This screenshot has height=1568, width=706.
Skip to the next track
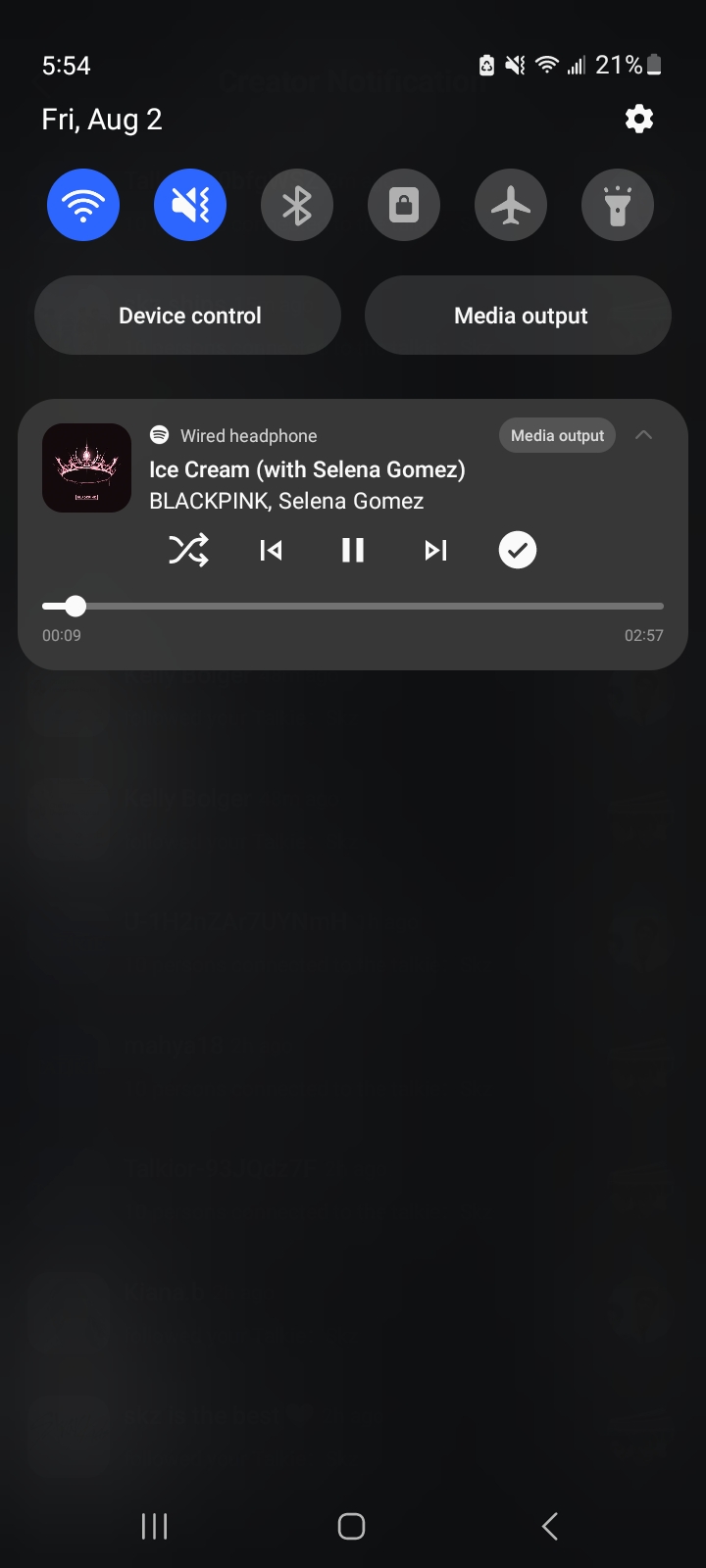[x=435, y=551]
